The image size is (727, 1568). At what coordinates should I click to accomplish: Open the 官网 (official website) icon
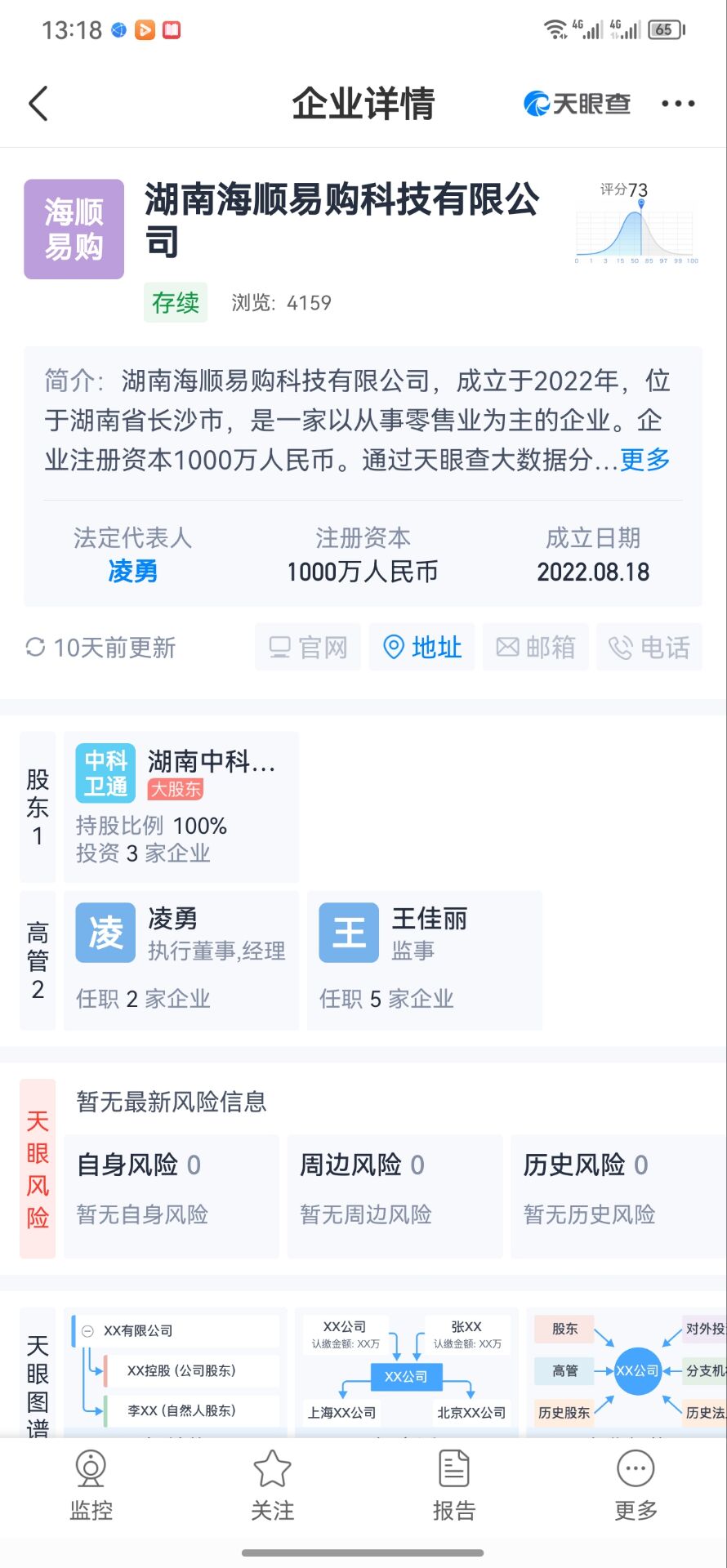click(x=308, y=647)
